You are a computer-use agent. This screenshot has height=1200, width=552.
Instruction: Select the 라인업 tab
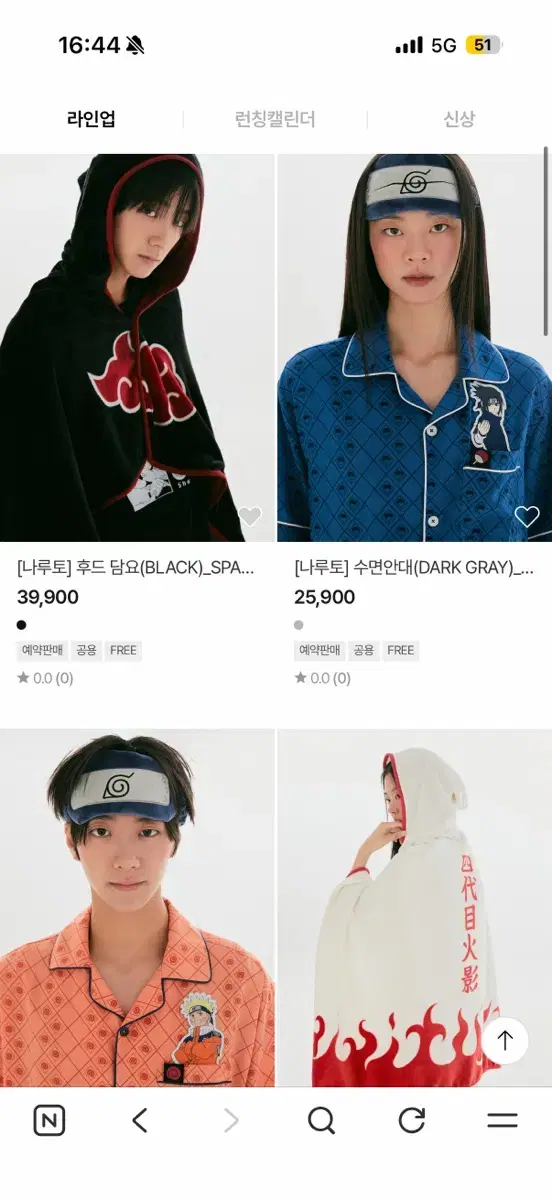(x=91, y=120)
